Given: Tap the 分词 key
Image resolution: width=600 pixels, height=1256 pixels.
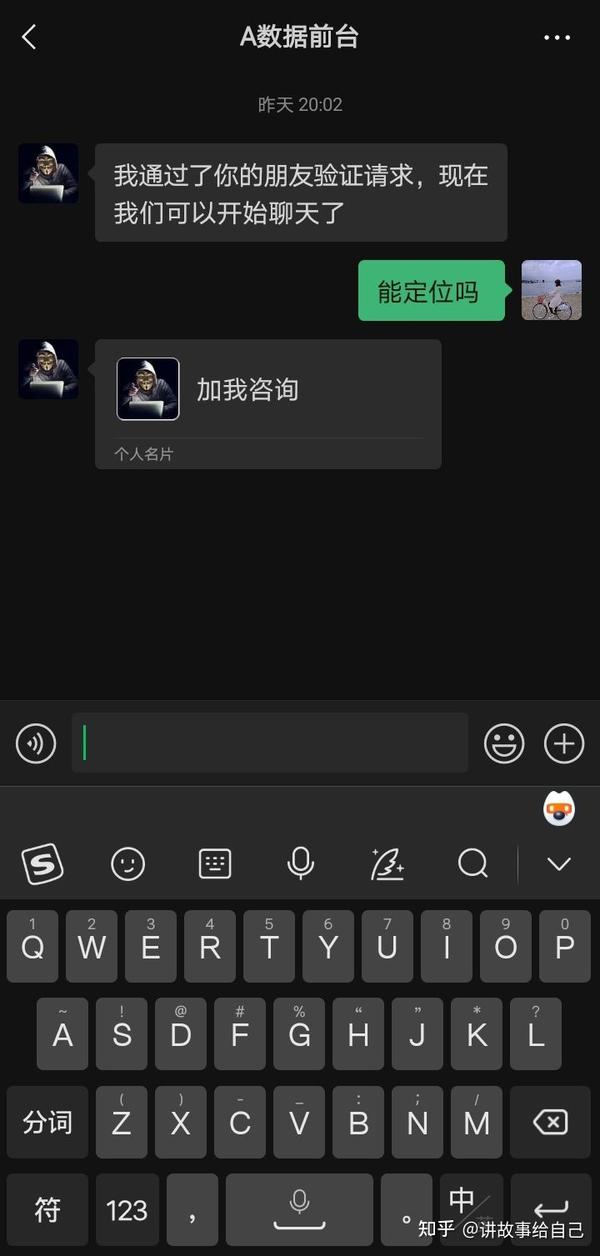Looking at the screenshot, I should (47, 1123).
